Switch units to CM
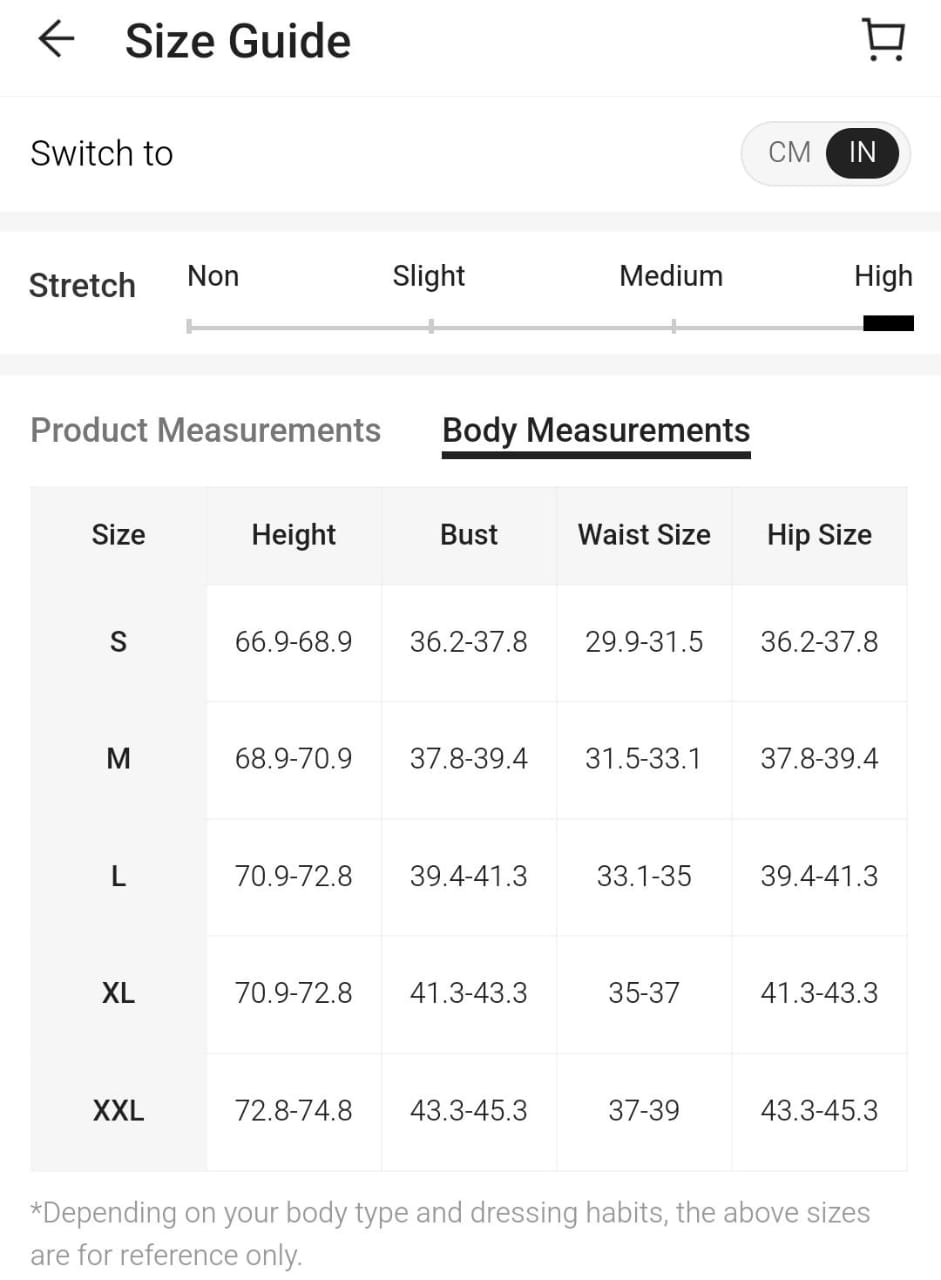The image size is (941, 1280). point(789,153)
